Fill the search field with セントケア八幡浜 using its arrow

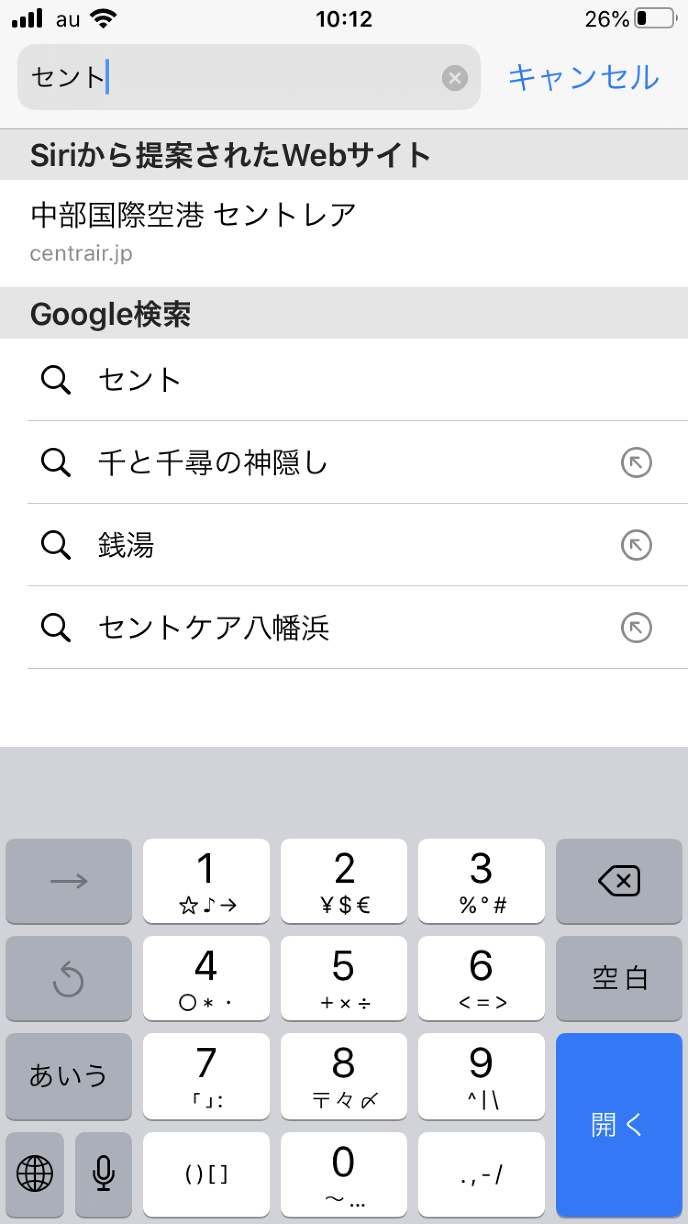pyautogui.click(x=636, y=627)
